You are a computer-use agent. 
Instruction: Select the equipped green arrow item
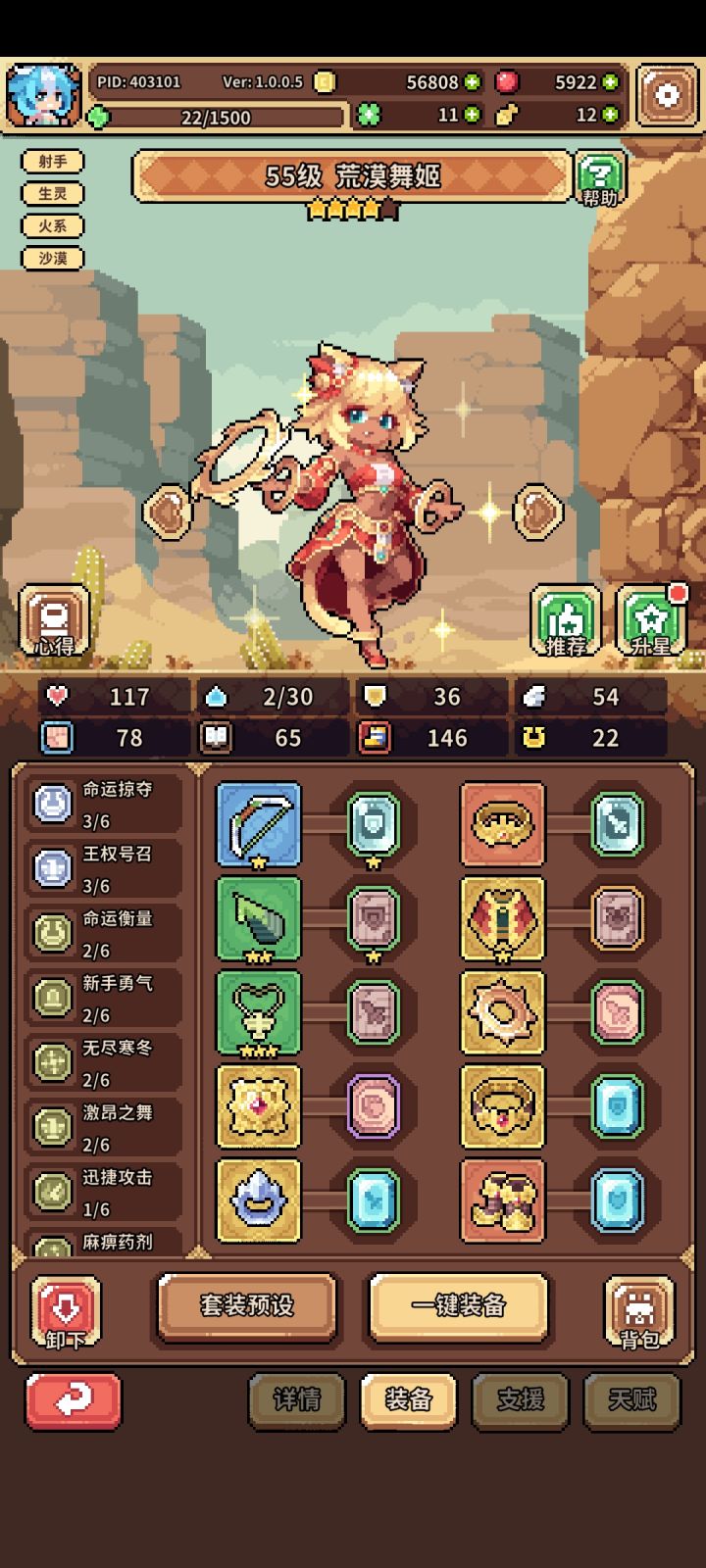click(x=260, y=919)
